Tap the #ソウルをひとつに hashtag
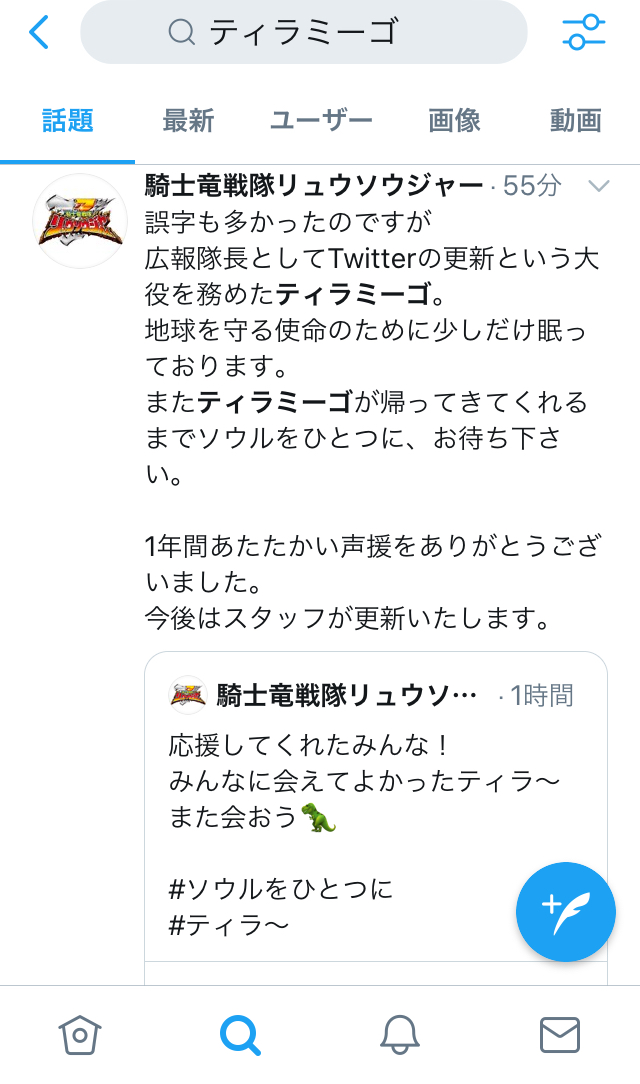This screenshot has height=1084, width=640. click(281, 888)
